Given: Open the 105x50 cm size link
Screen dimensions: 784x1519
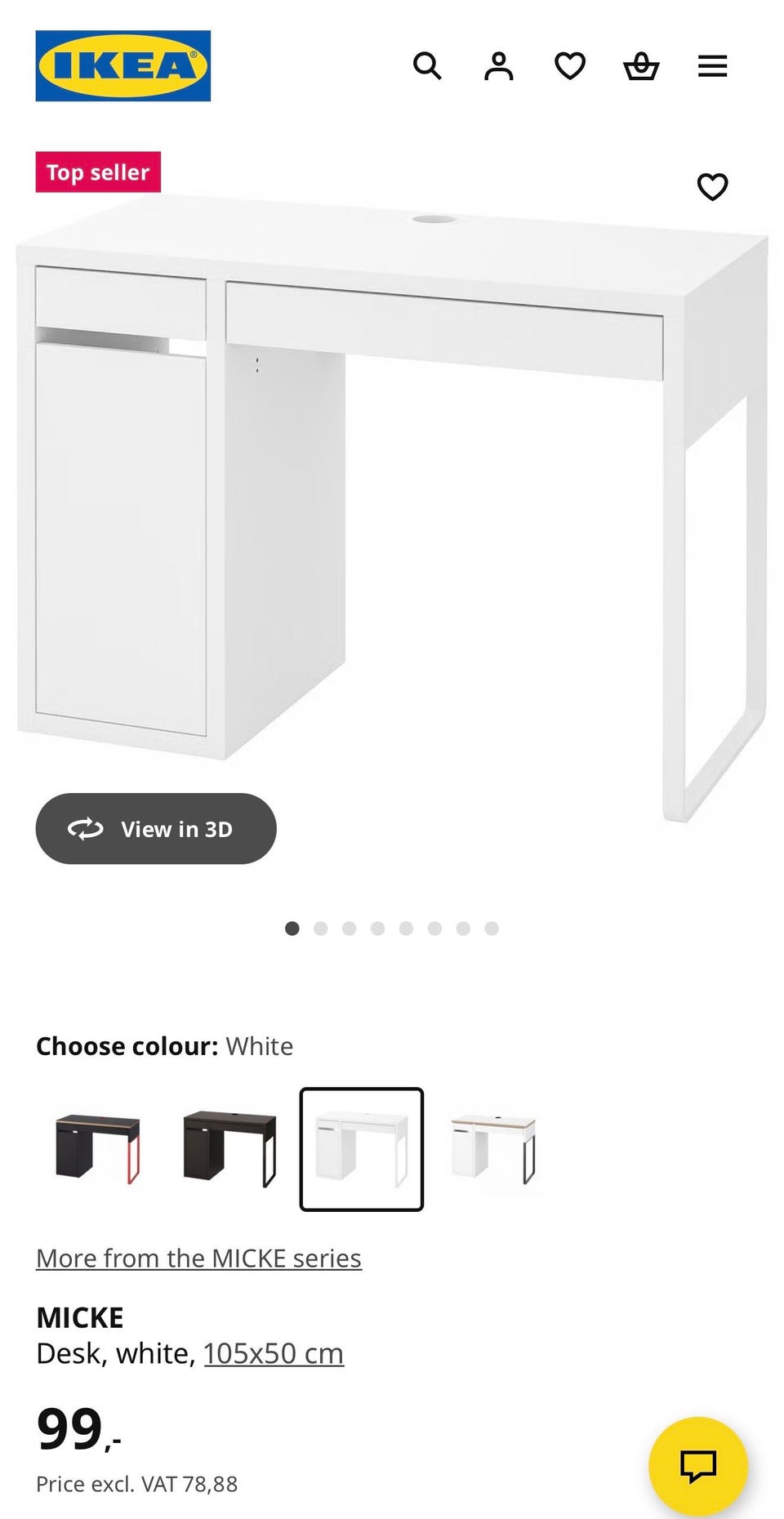Looking at the screenshot, I should point(274,1354).
